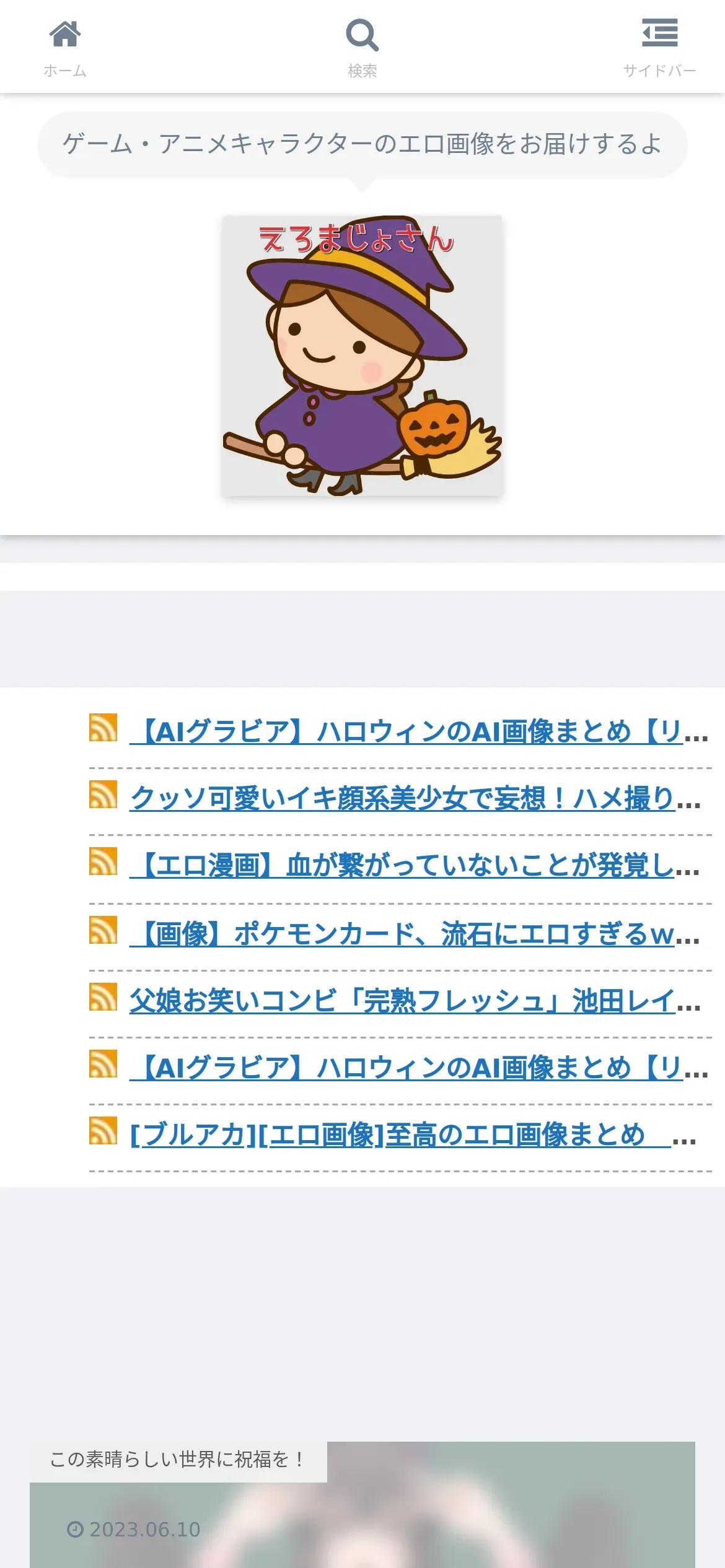Screen dimensions: 725x1568
Task: Open the 【画像】ポケモンカード link
Action: point(403,933)
